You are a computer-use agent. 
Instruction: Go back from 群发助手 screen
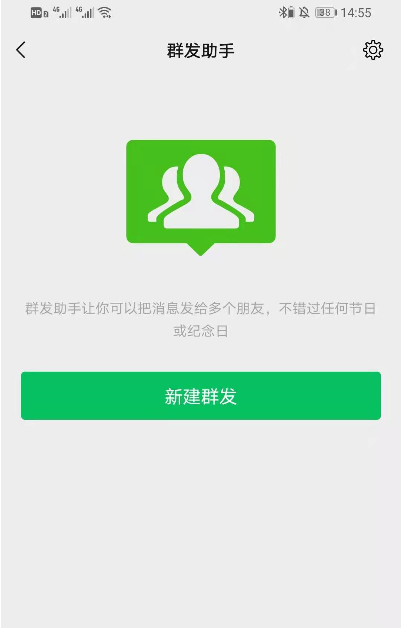click(21, 50)
